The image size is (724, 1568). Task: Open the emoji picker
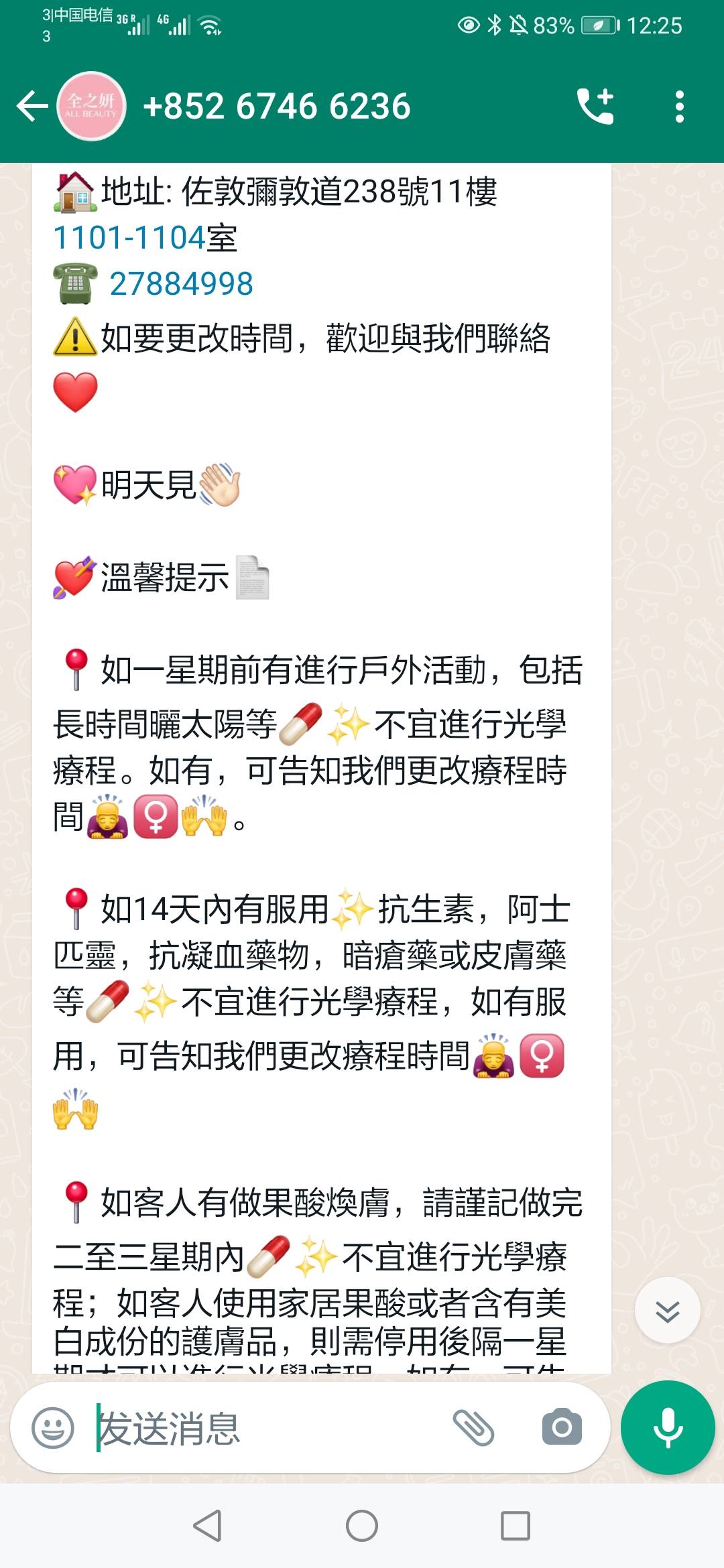53,1428
